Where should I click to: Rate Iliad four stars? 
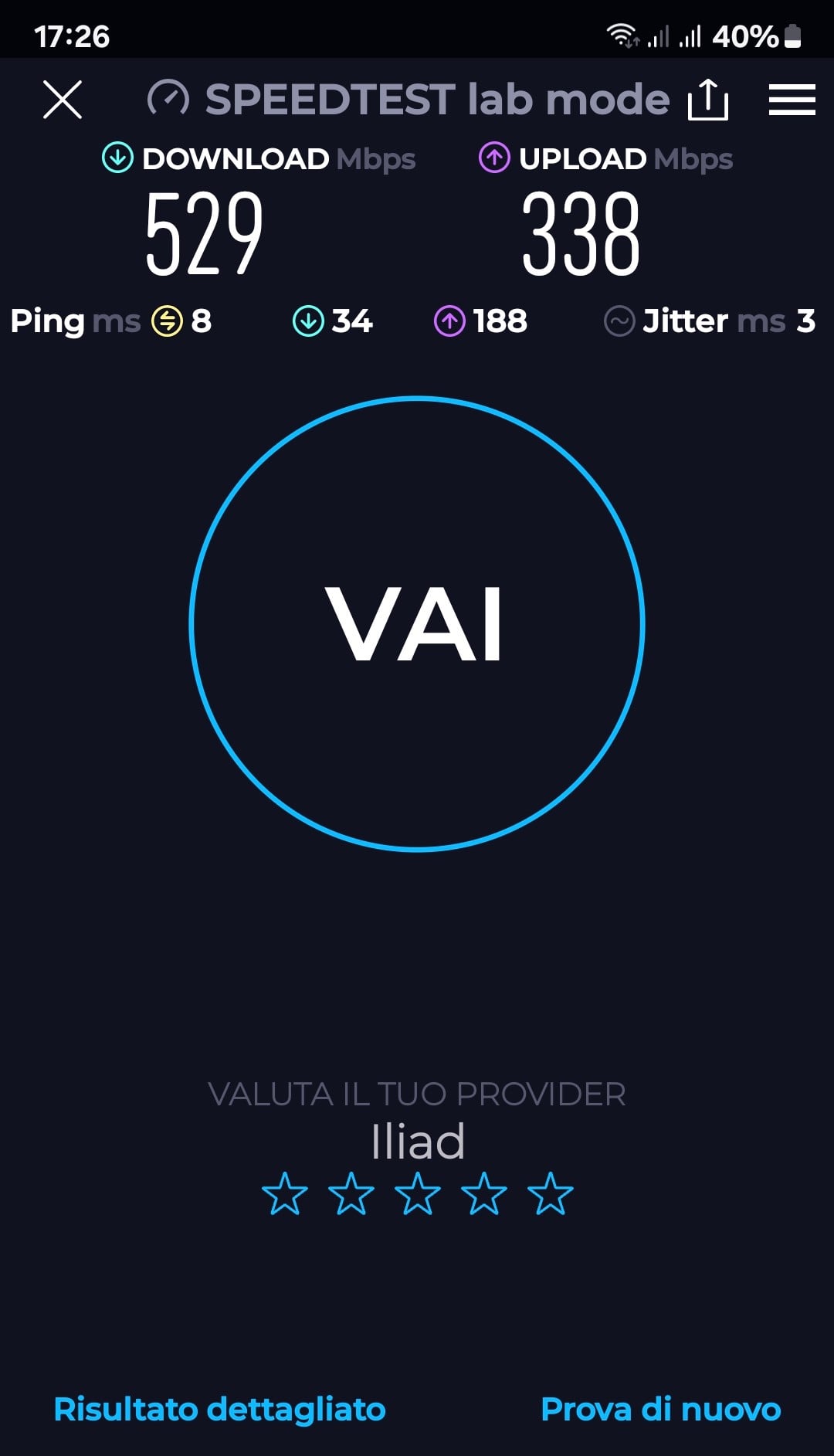(484, 1193)
